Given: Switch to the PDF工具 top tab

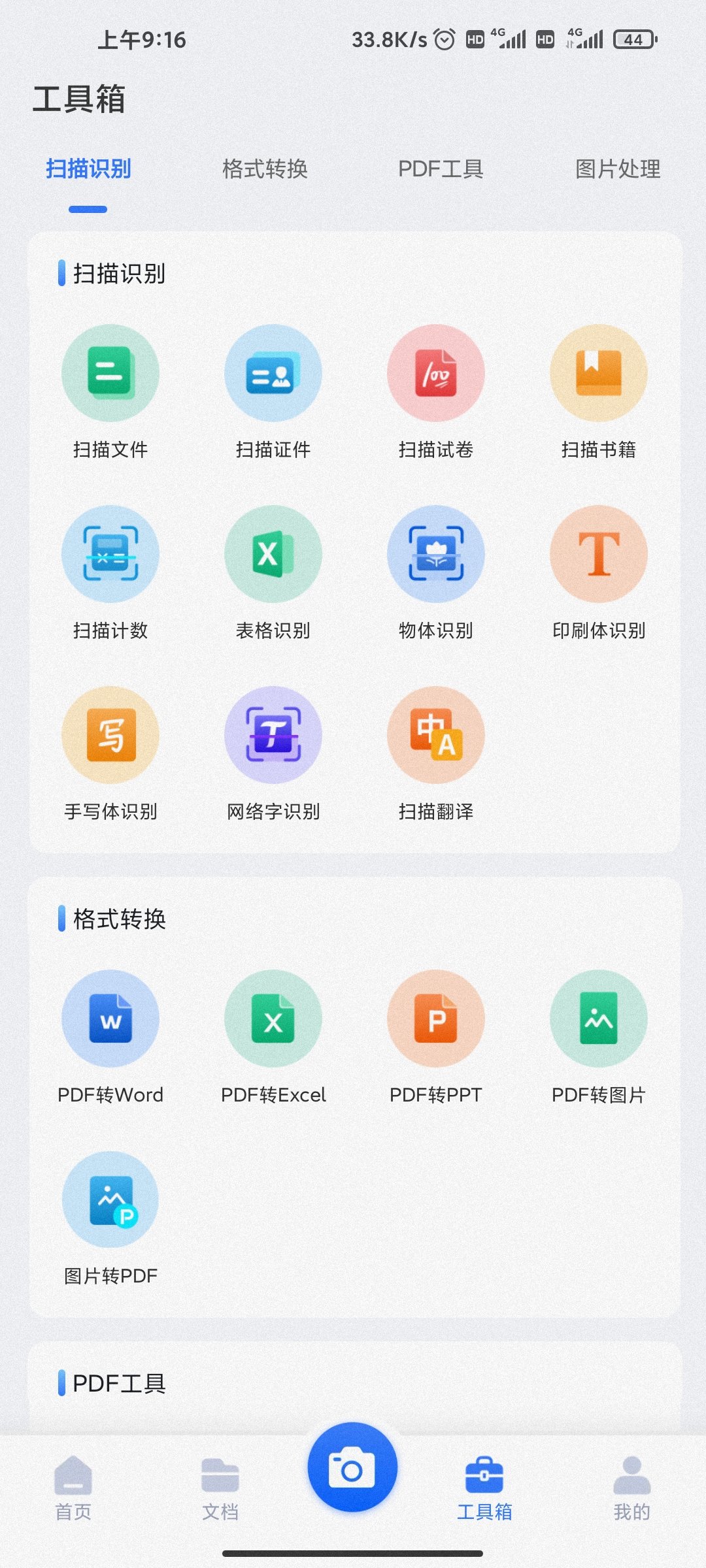Looking at the screenshot, I should click(441, 169).
